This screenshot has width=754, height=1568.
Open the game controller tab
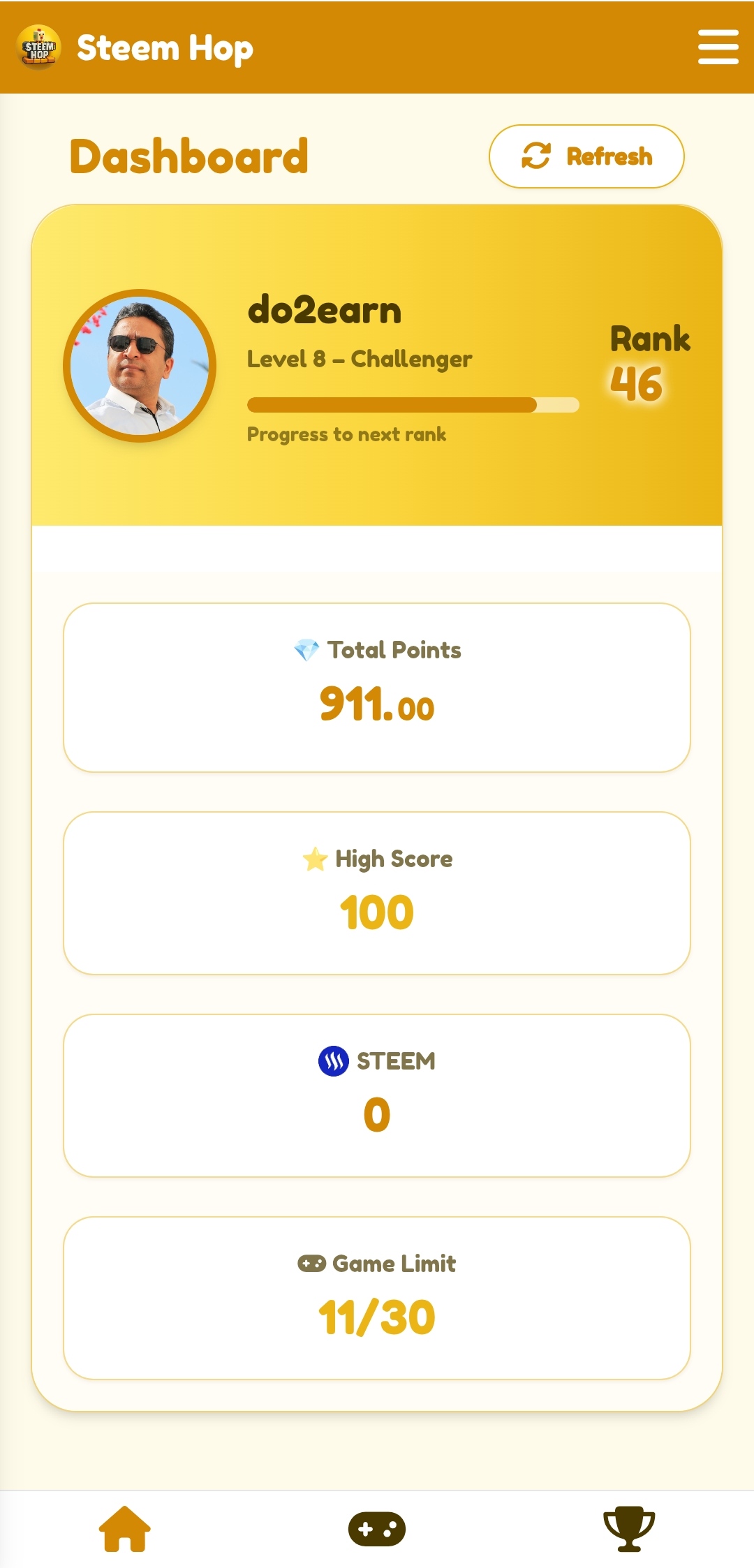[377, 1529]
